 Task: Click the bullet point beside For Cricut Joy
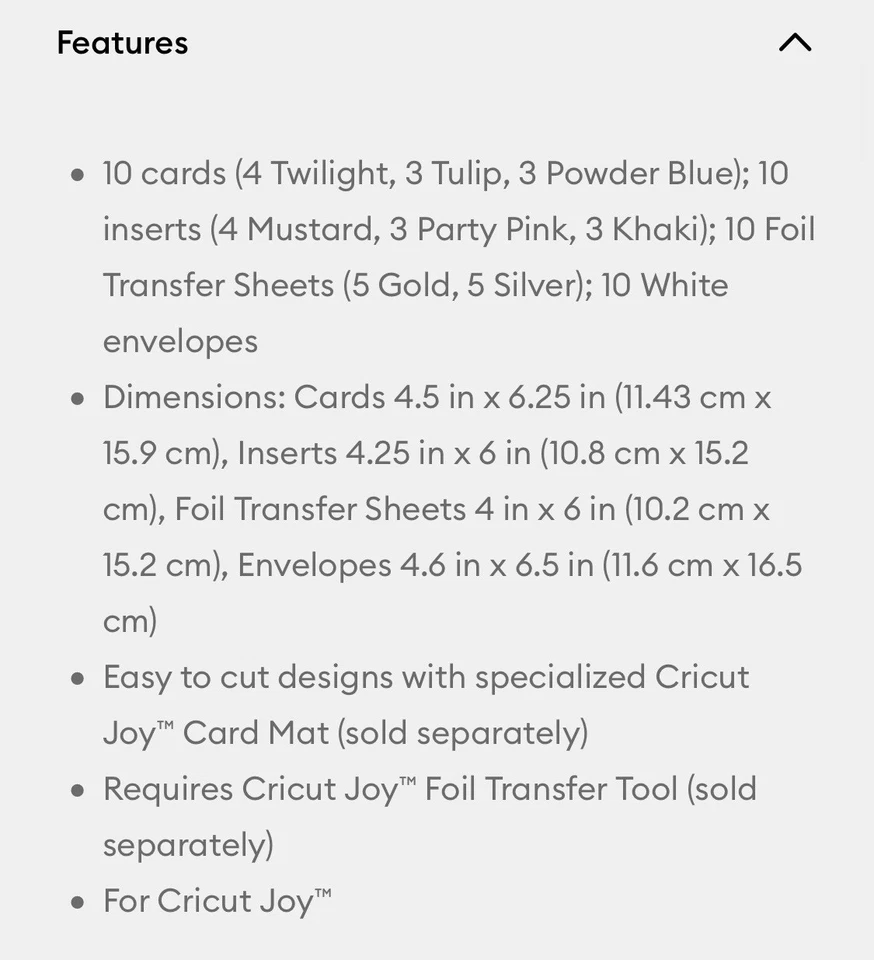[77, 902]
